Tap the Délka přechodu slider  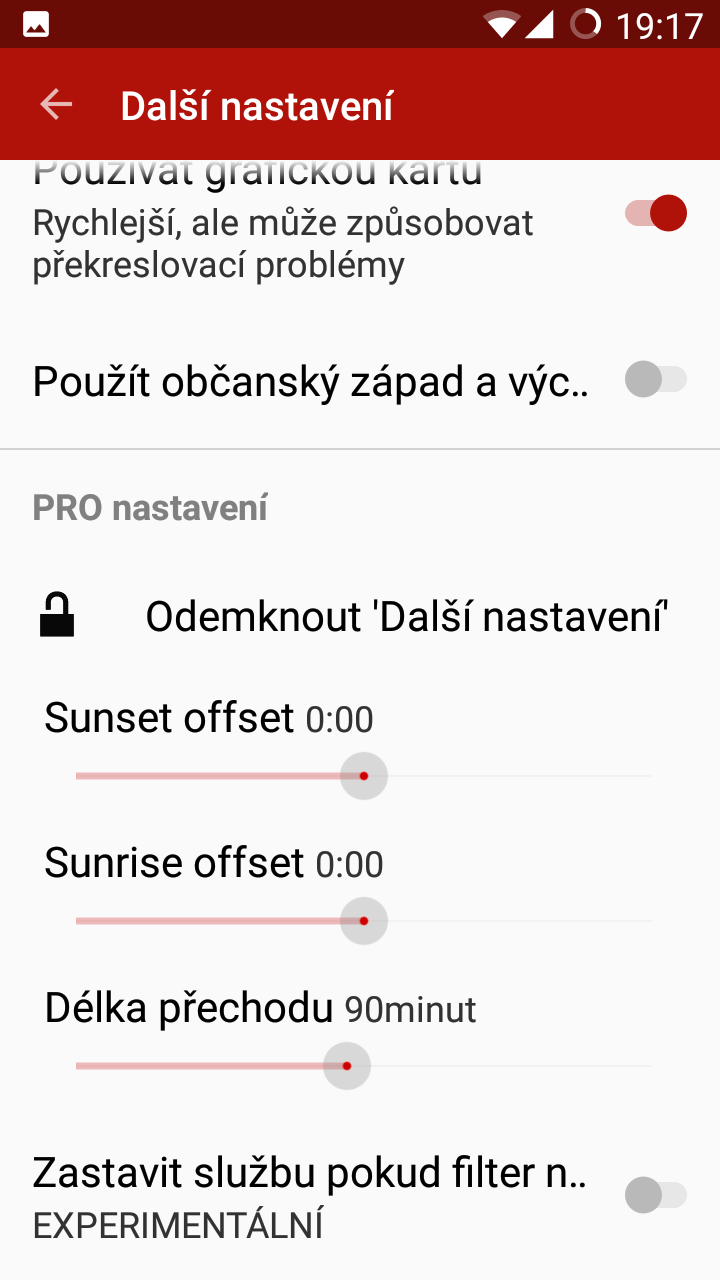347,1066
